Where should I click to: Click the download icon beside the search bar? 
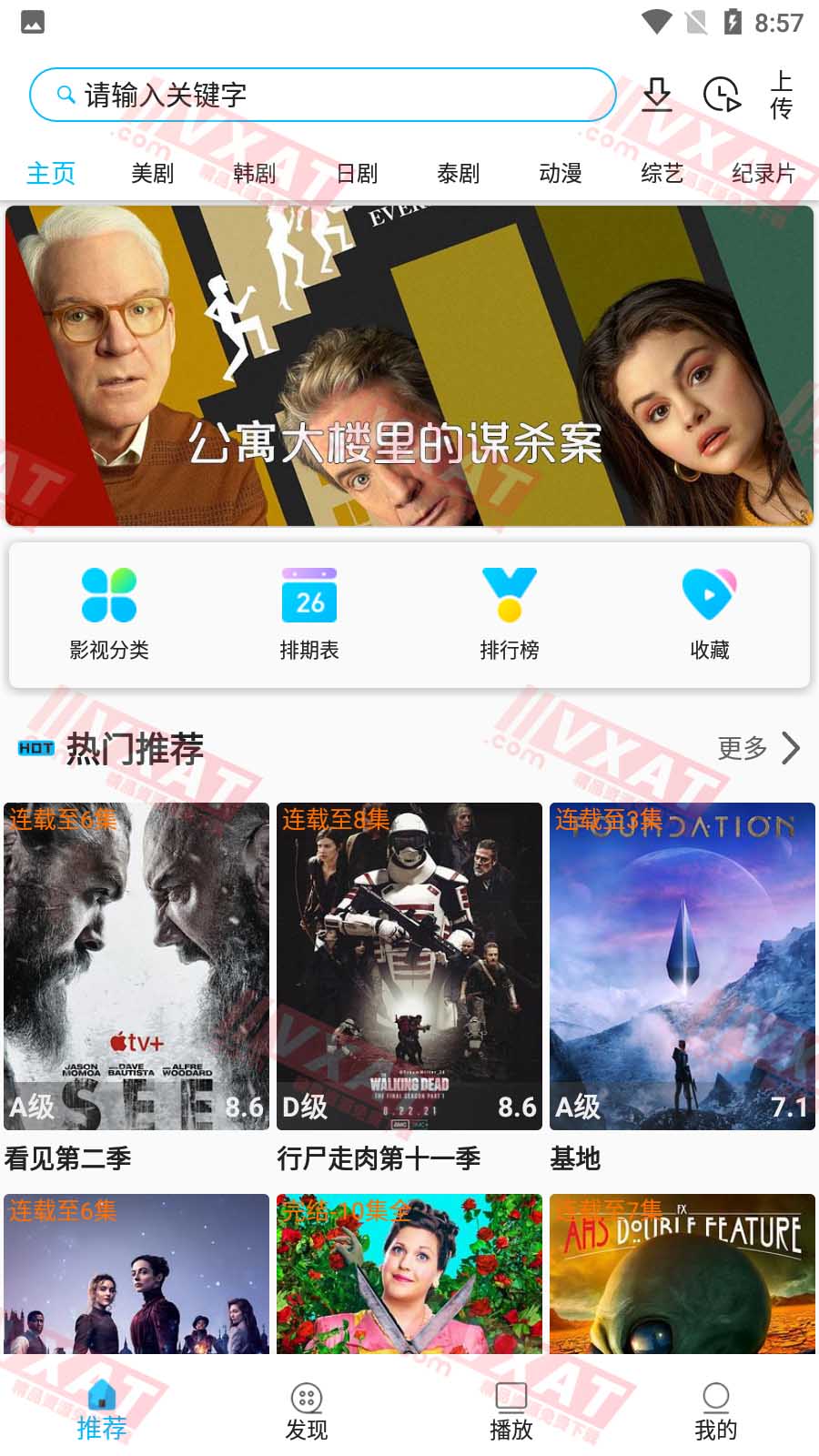tap(658, 94)
